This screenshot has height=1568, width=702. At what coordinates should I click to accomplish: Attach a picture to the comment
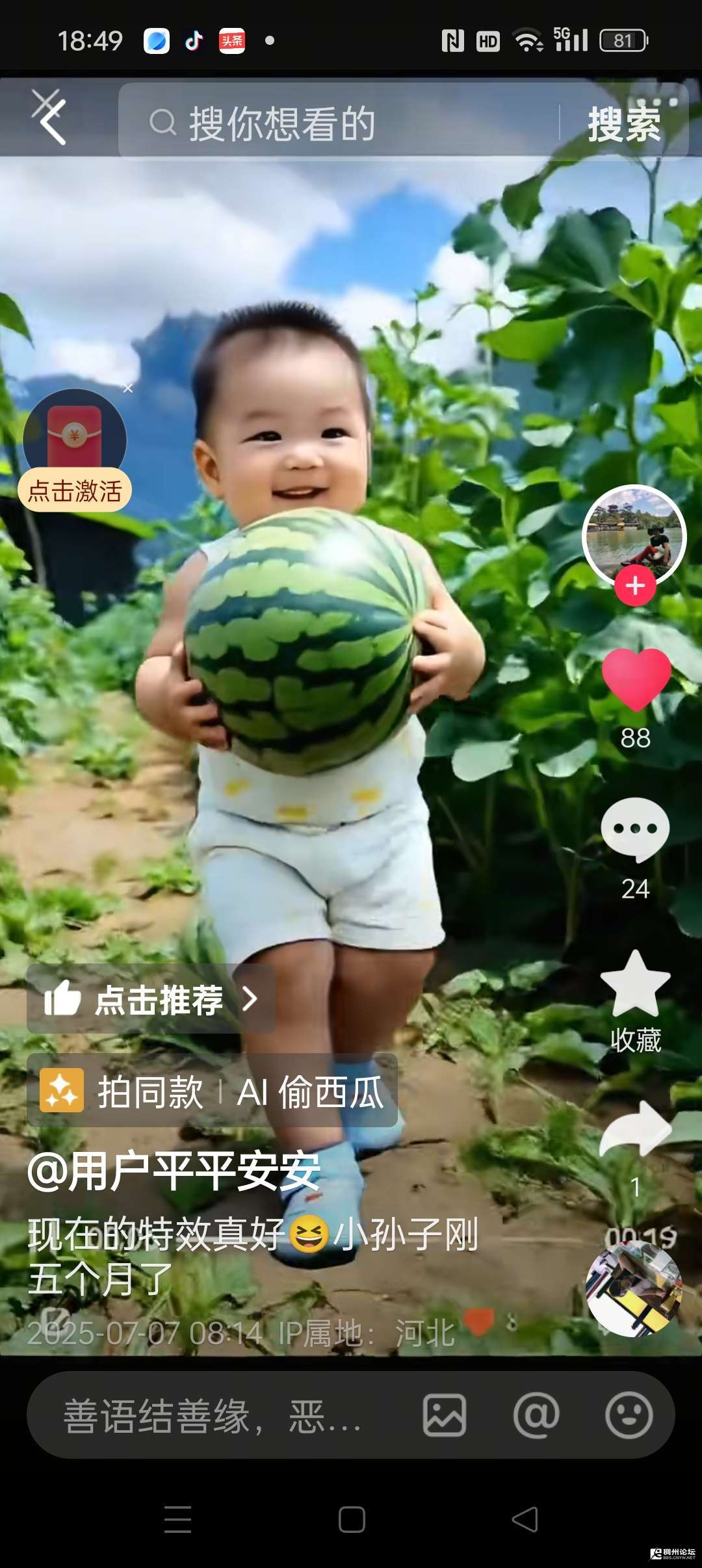pos(445,1415)
